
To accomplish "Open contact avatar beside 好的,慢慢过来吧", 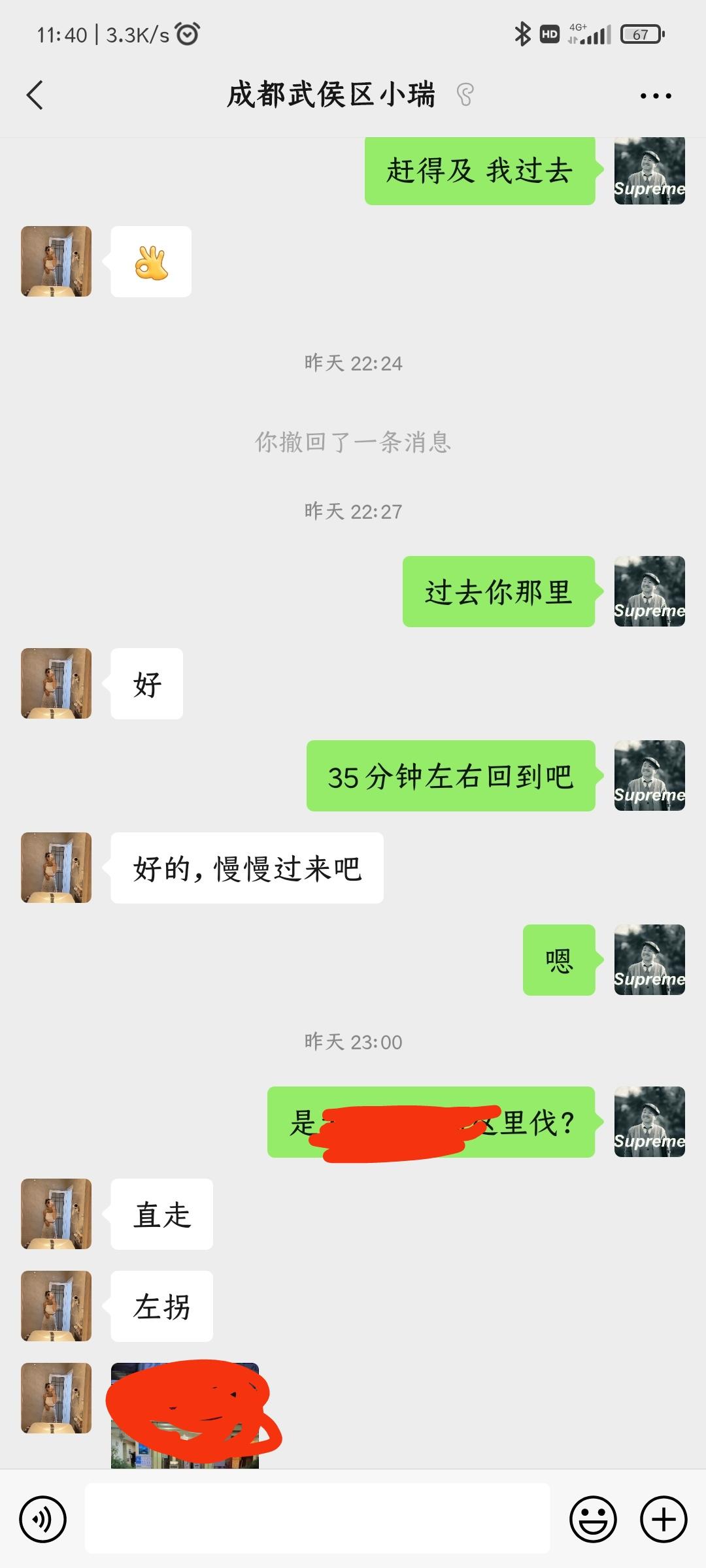I will [x=56, y=868].
